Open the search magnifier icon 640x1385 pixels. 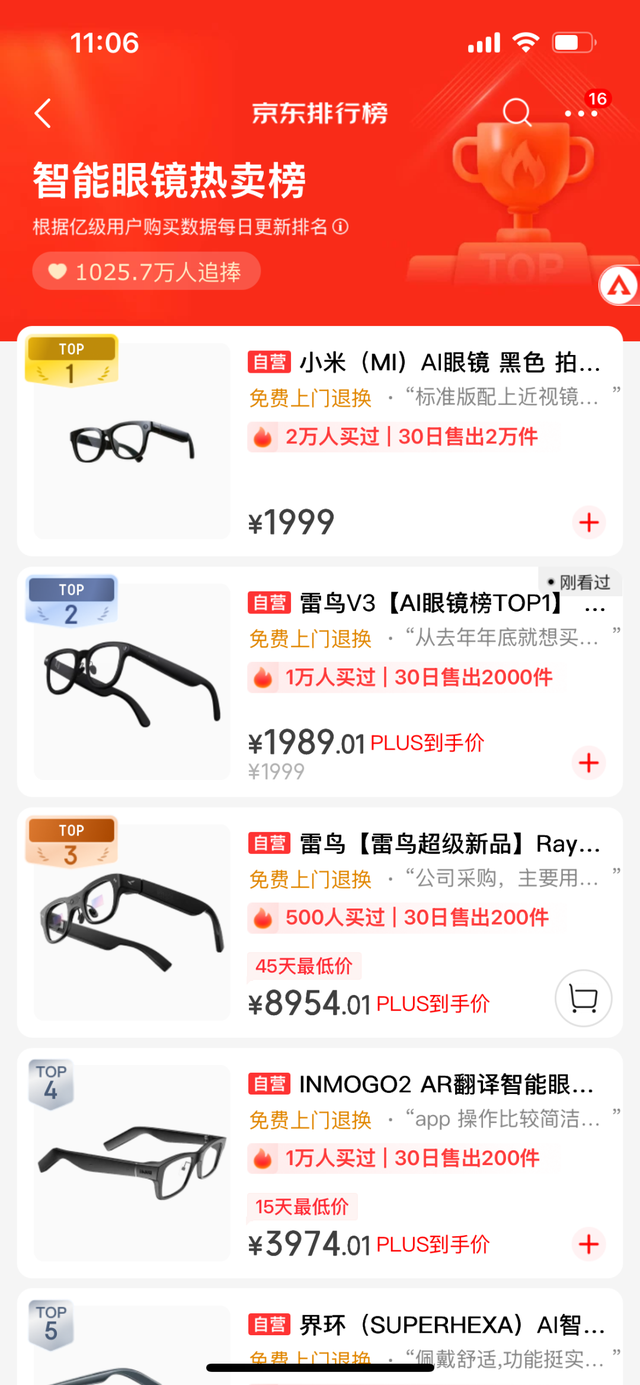point(517,113)
